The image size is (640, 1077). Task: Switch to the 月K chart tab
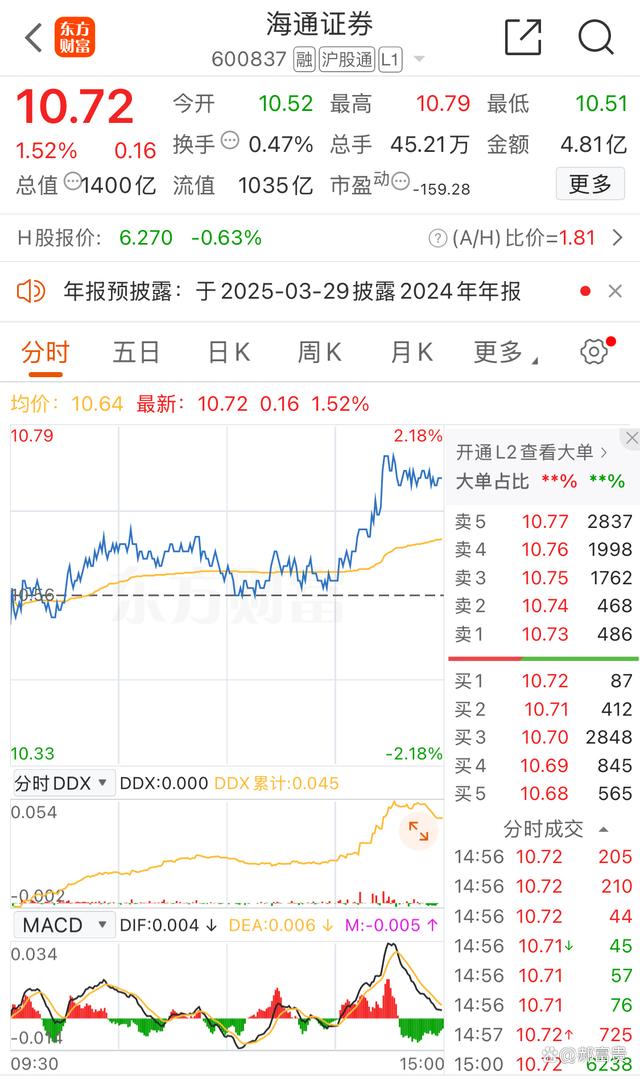click(411, 352)
